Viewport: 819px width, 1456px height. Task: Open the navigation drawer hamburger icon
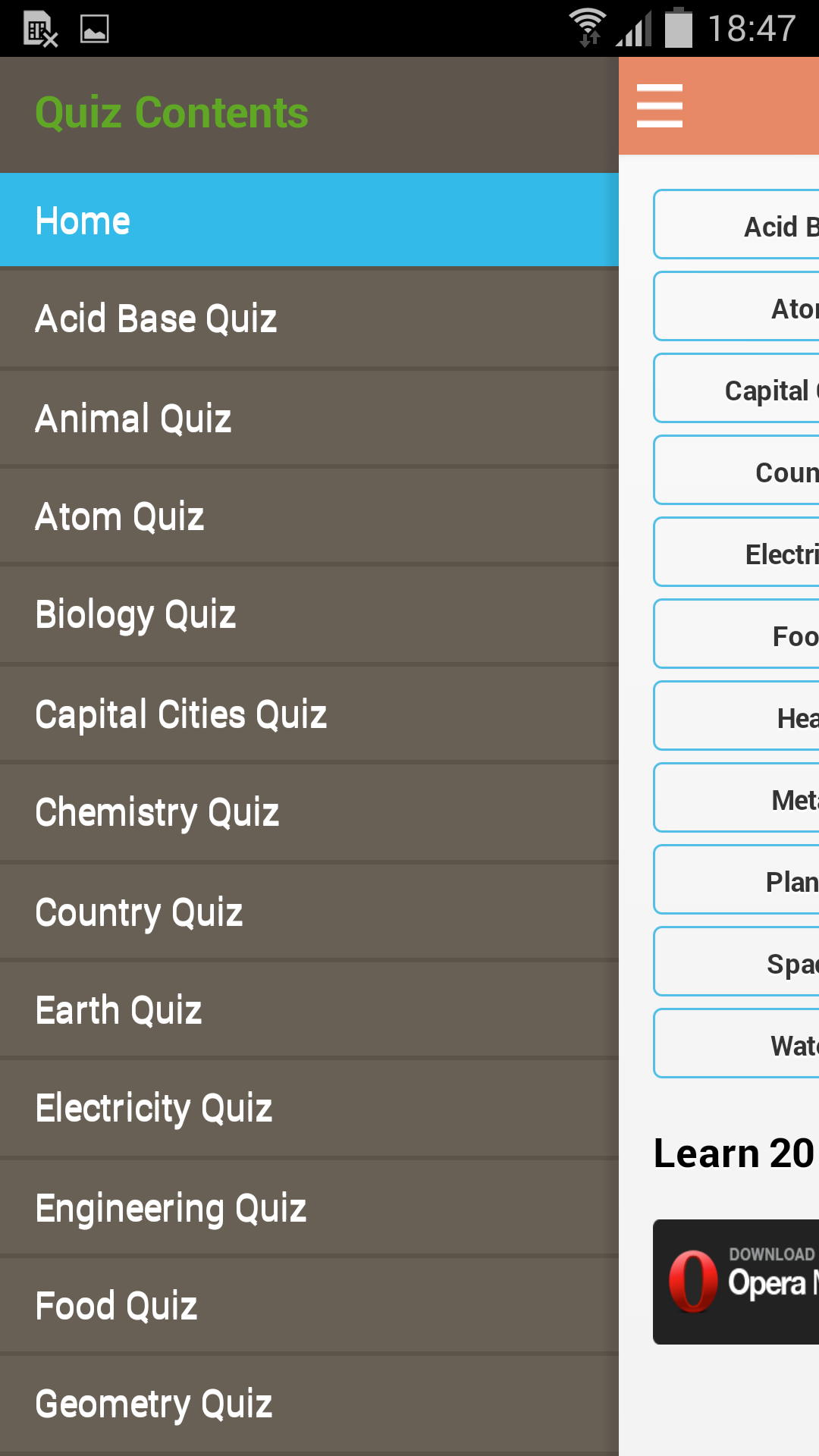click(x=659, y=106)
